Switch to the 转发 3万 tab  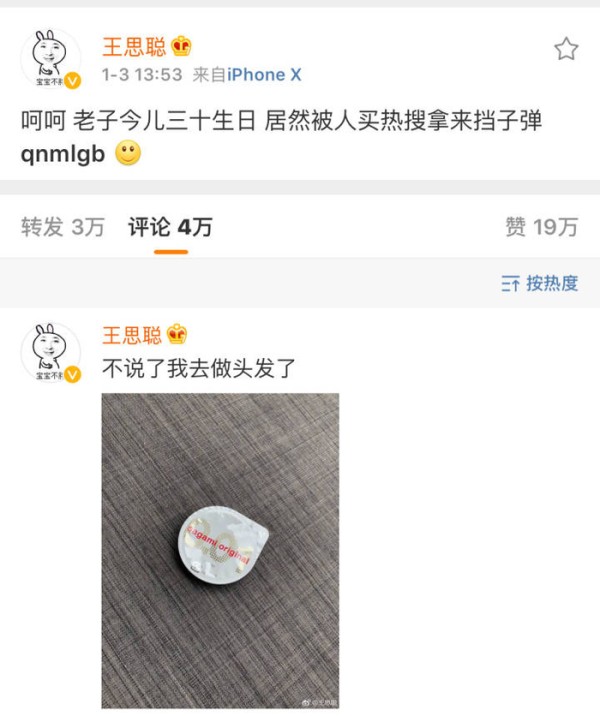point(62,227)
